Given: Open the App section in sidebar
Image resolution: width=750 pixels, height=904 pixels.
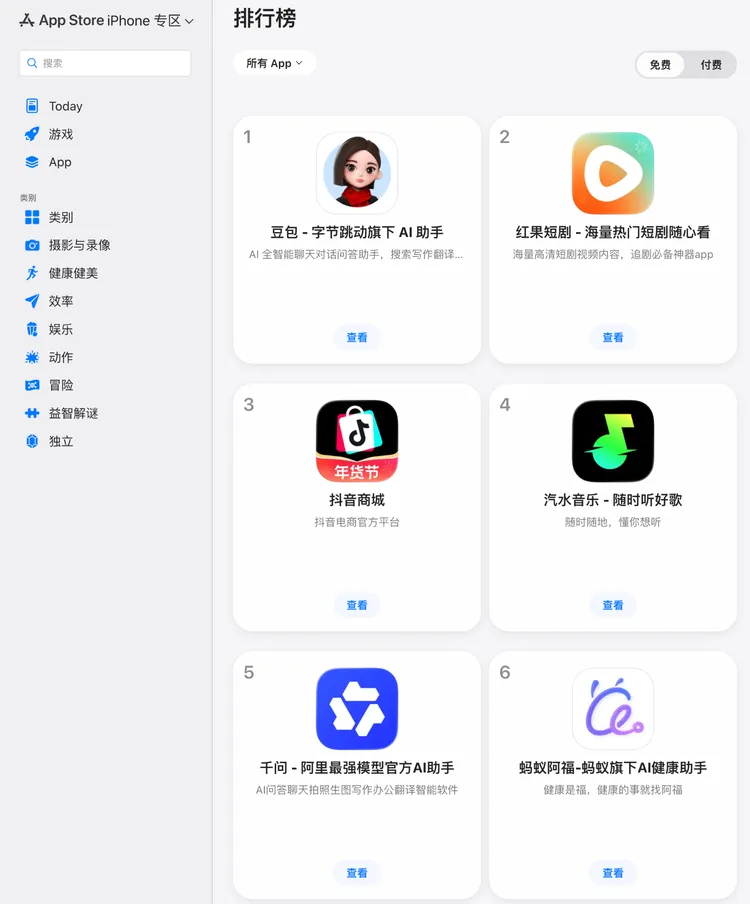Looking at the screenshot, I should click(60, 162).
